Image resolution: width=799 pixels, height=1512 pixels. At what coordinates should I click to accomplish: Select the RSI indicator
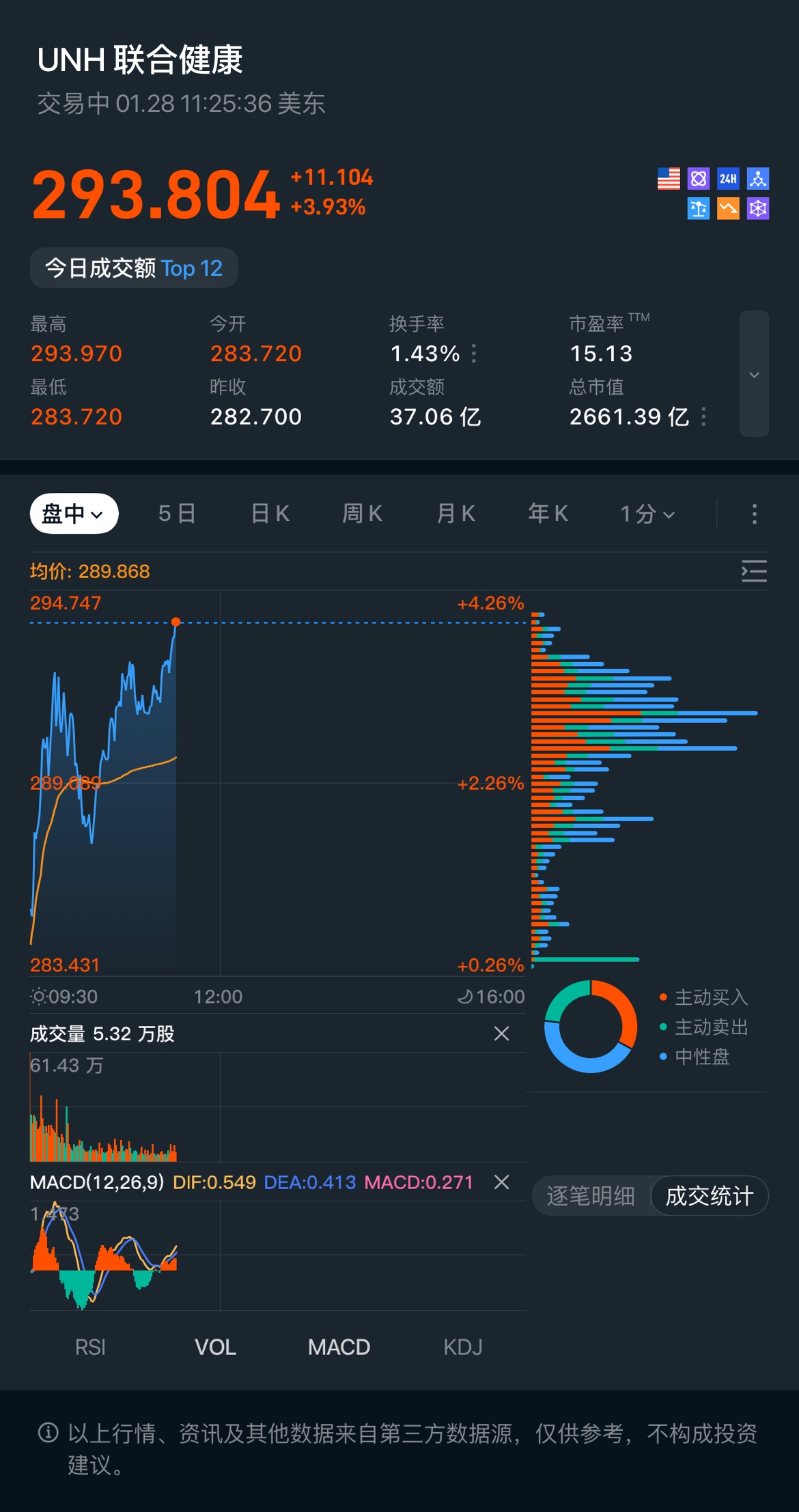point(90,1347)
